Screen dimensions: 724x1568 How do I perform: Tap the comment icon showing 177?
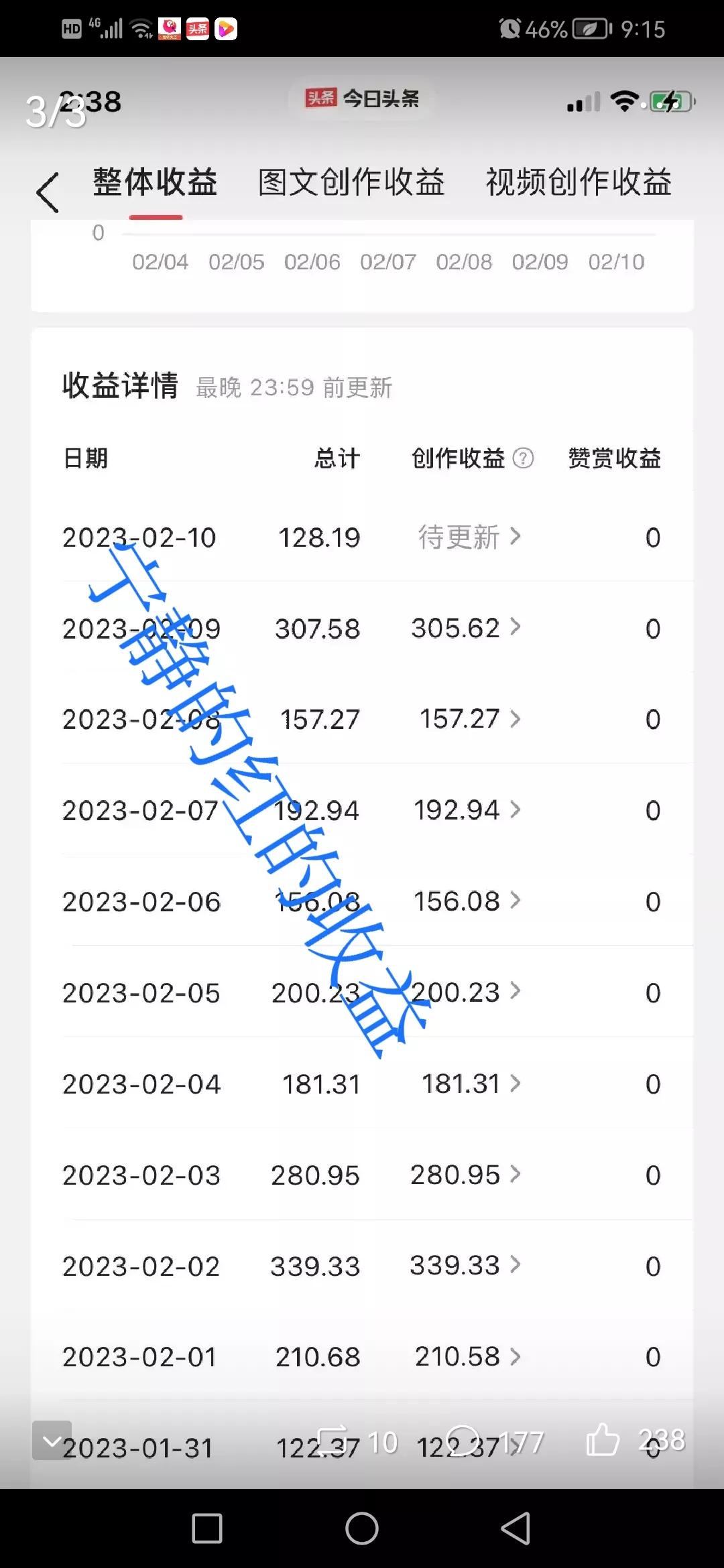point(463,1441)
